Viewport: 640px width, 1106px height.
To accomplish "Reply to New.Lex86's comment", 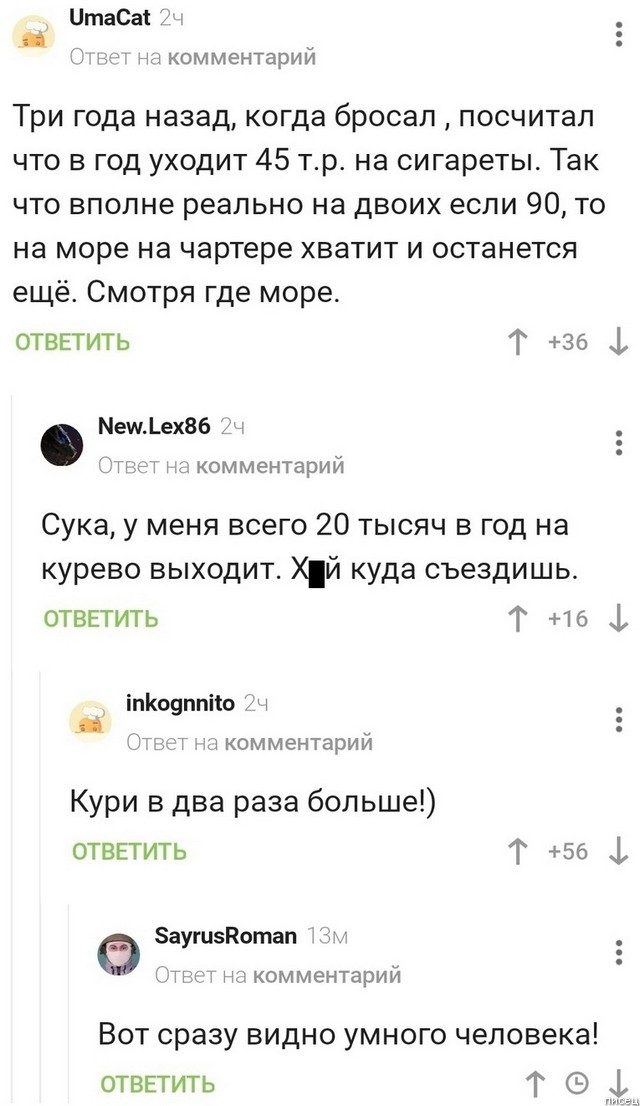I will tap(100, 619).
